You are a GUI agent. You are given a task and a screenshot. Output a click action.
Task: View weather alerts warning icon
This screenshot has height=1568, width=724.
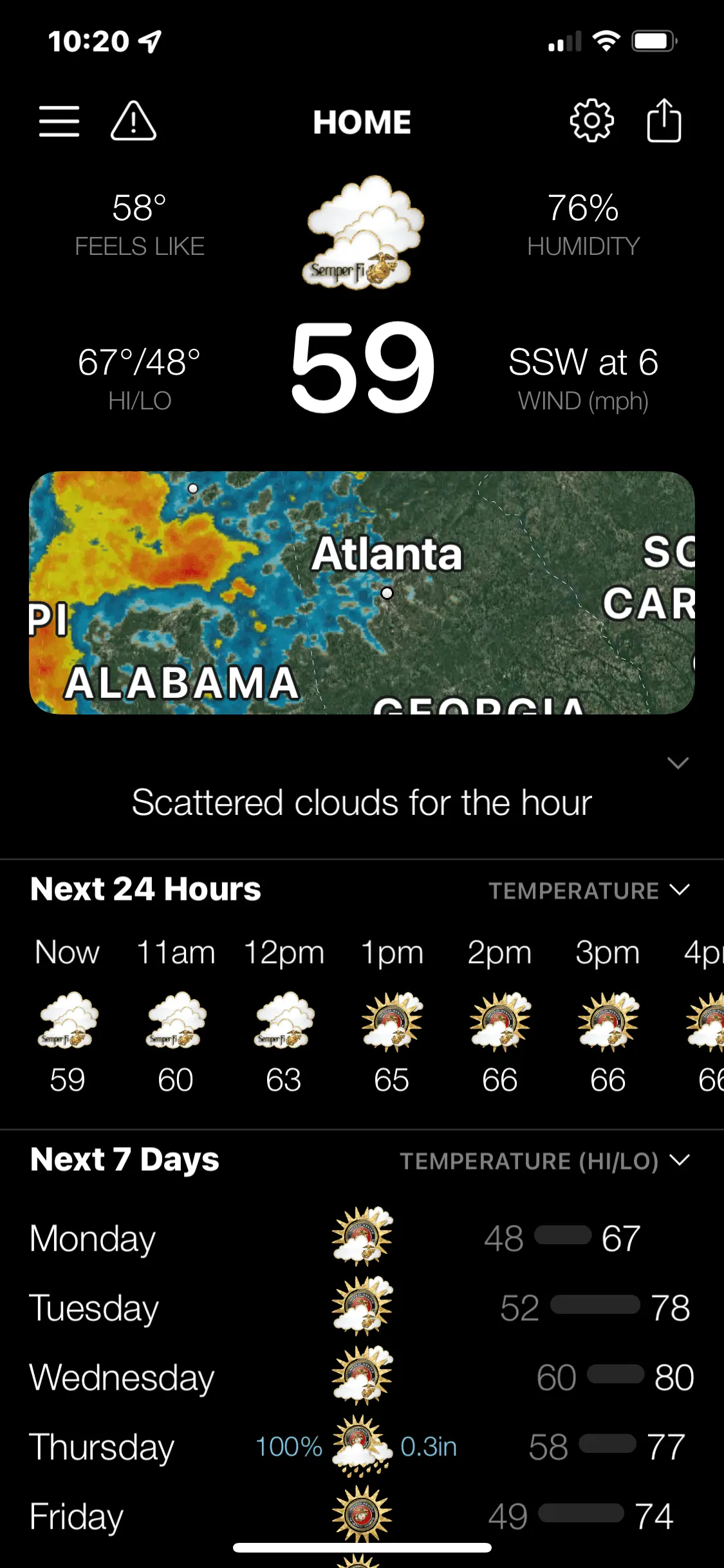pos(133,121)
